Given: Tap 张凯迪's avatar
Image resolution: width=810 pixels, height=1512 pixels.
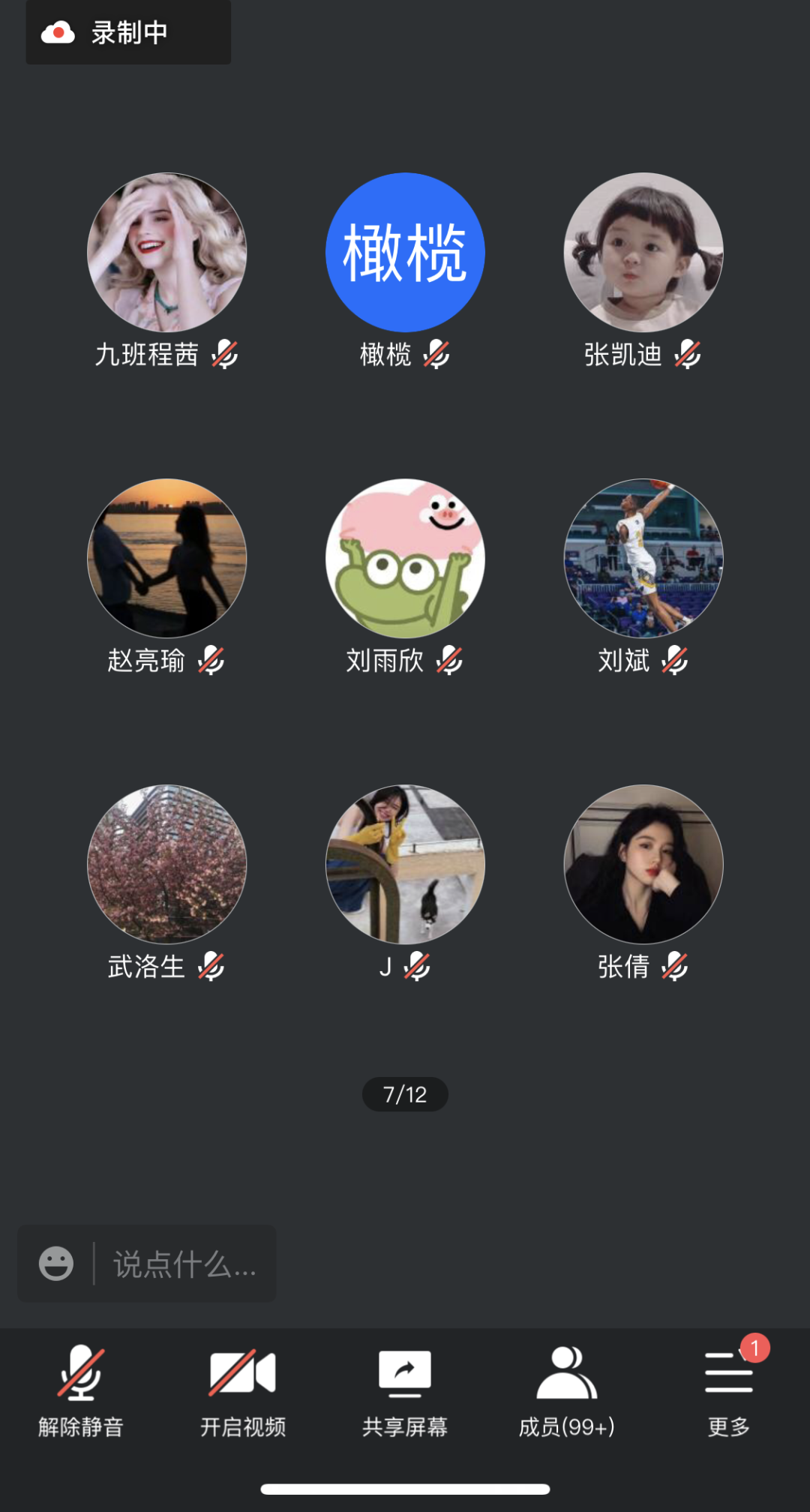Looking at the screenshot, I should click(643, 253).
